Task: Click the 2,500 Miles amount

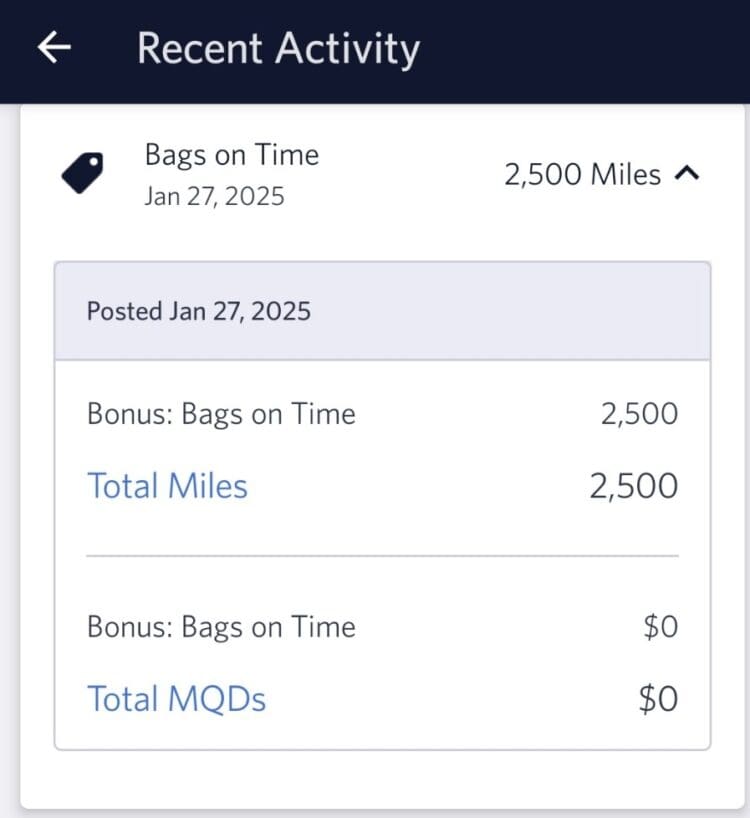Action: 583,173
